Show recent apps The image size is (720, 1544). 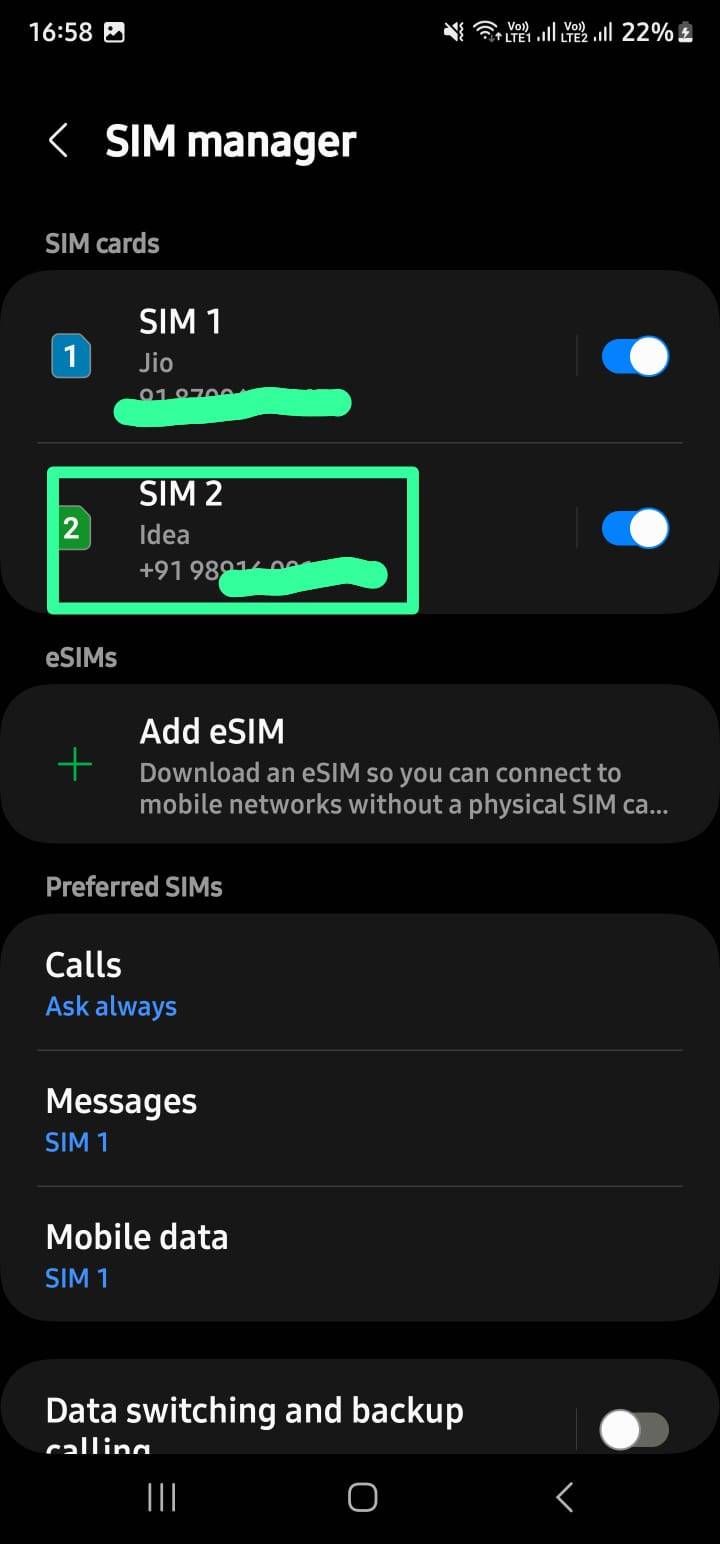[161, 1497]
